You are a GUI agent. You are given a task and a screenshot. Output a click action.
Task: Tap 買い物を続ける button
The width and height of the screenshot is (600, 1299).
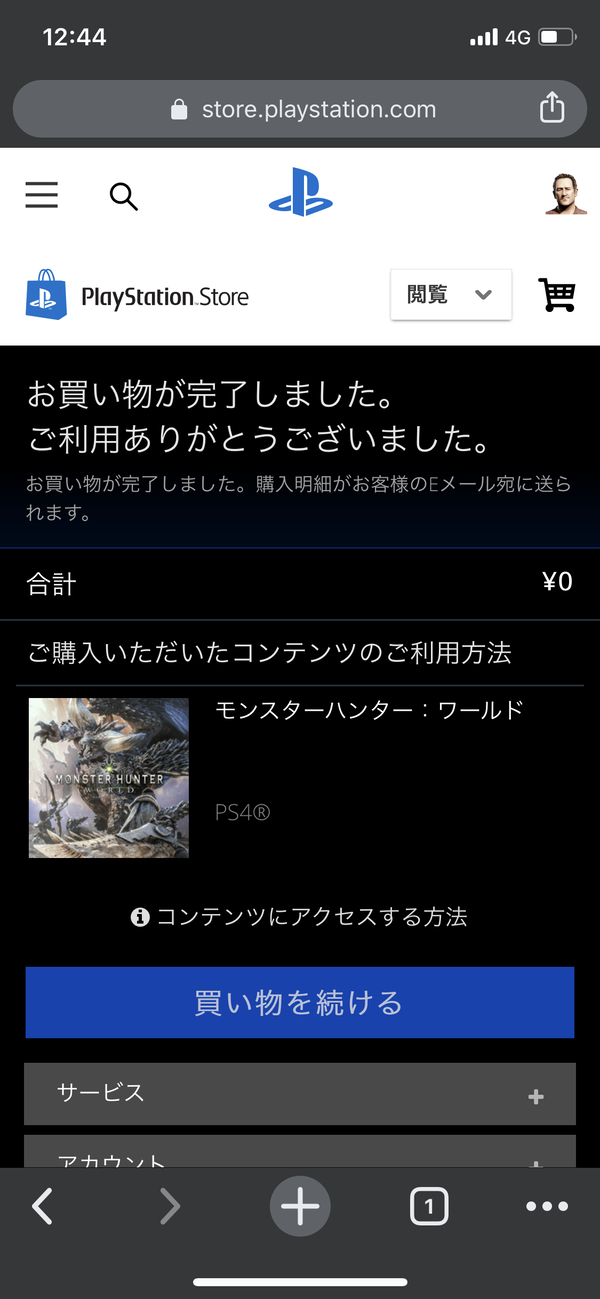tap(300, 1002)
